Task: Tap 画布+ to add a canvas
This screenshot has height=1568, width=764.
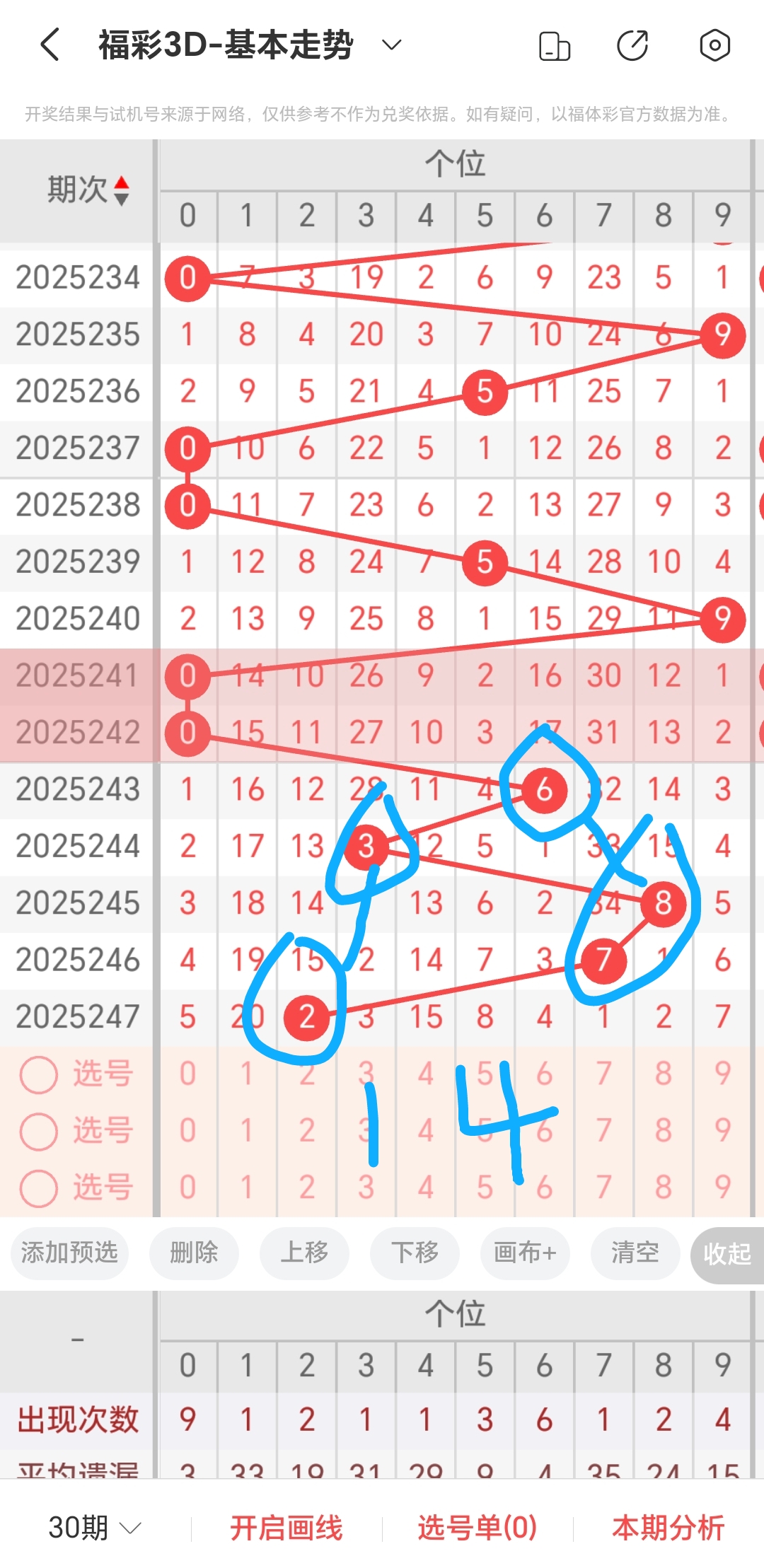Action: pyautogui.click(x=525, y=1253)
